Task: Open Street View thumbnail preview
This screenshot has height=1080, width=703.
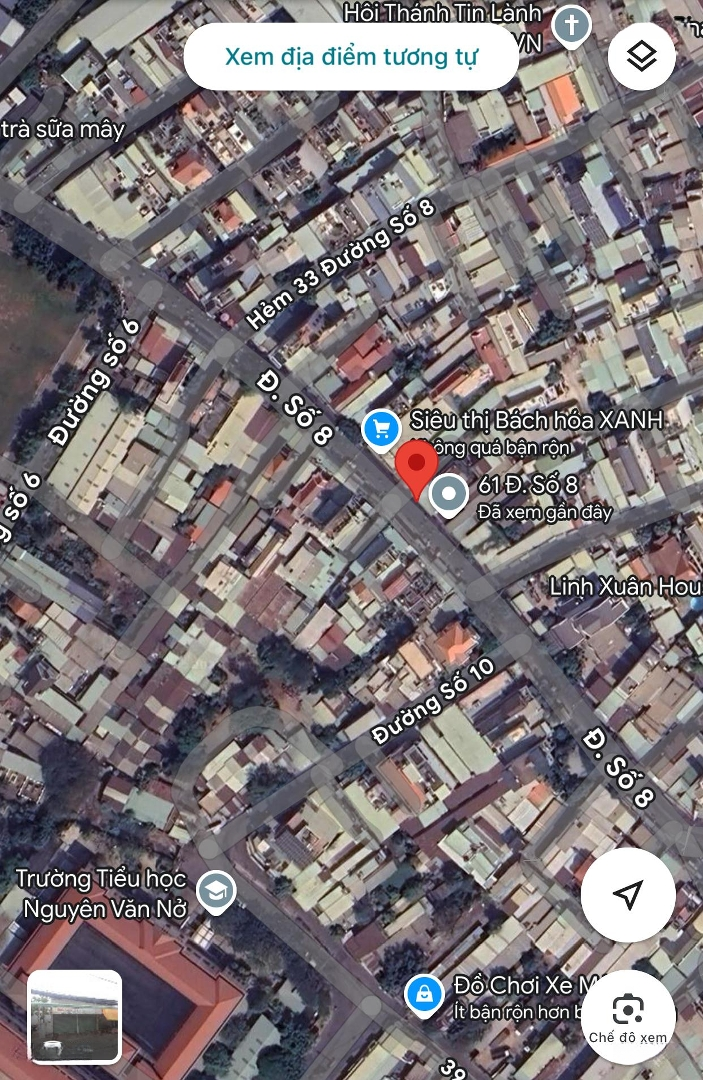Action: 75,1016
